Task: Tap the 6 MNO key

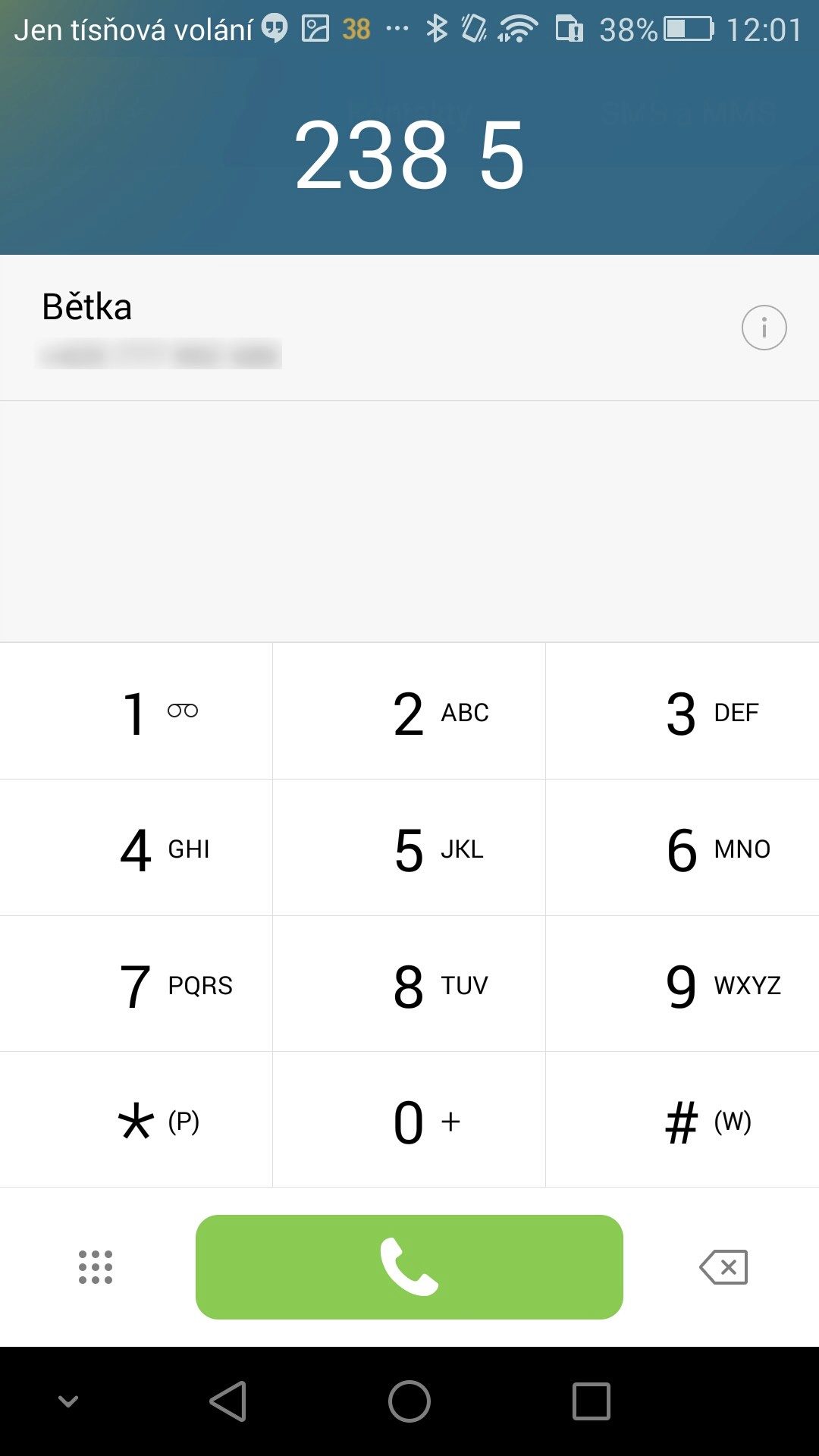Action: pos(682,848)
